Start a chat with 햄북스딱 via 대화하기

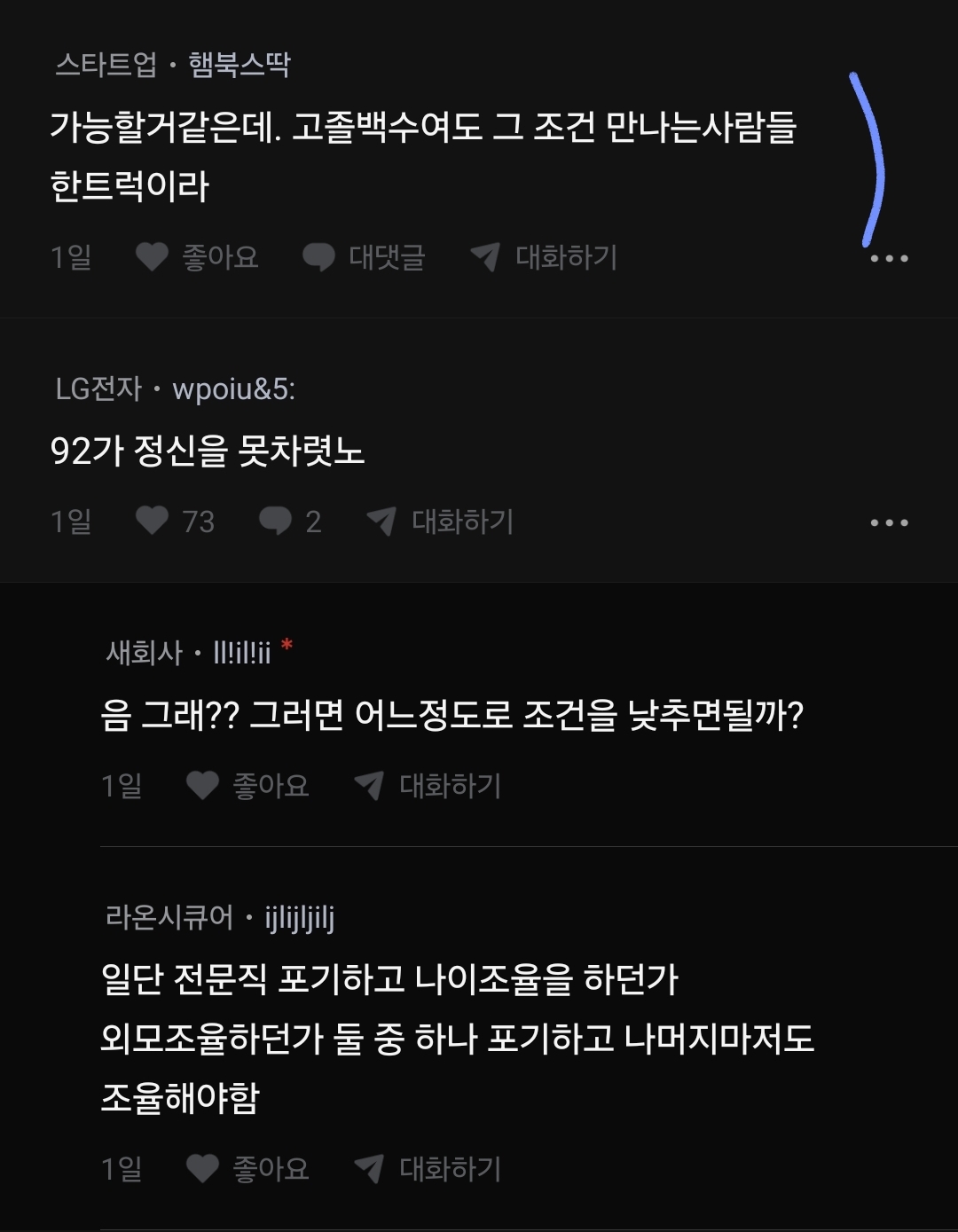point(543,257)
